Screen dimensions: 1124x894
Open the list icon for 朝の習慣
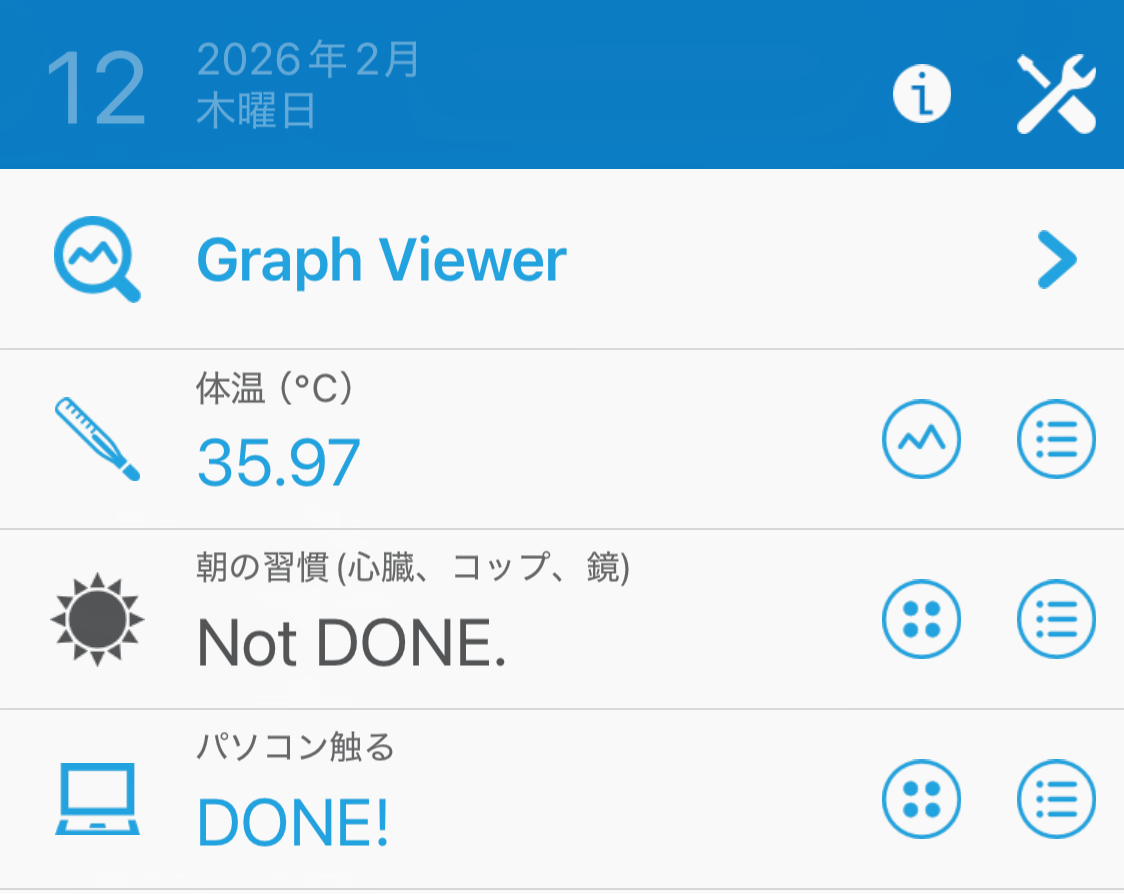click(x=1056, y=619)
